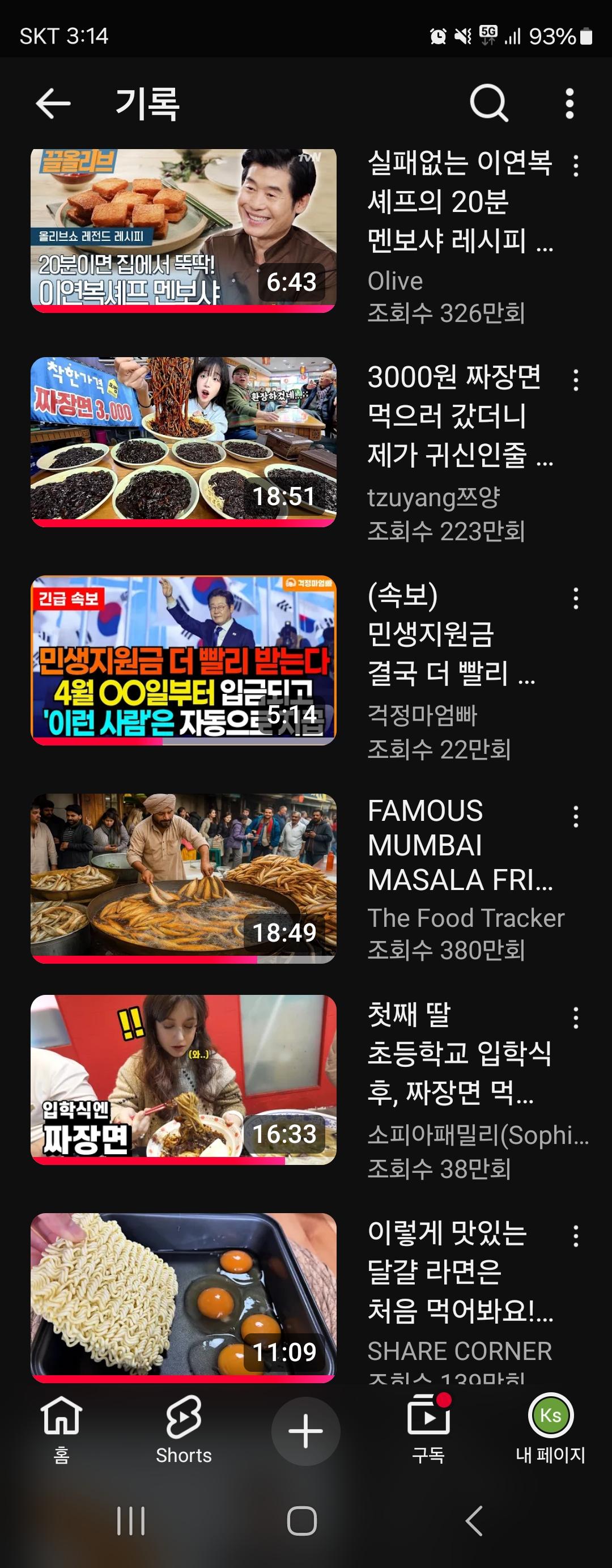Image resolution: width=612 pixels, height=1568 pixels.
Task: Open options for the tzuyang쯔양 video
Action: (576, 380)
